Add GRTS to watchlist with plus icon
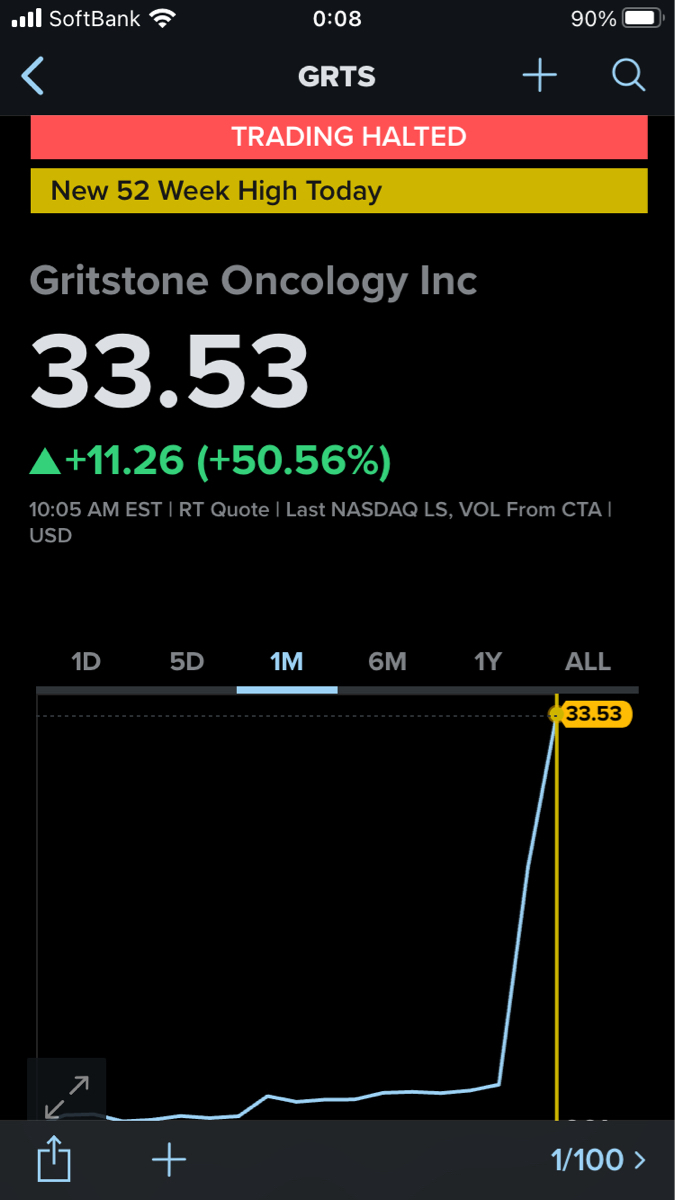 pos(539,76)
